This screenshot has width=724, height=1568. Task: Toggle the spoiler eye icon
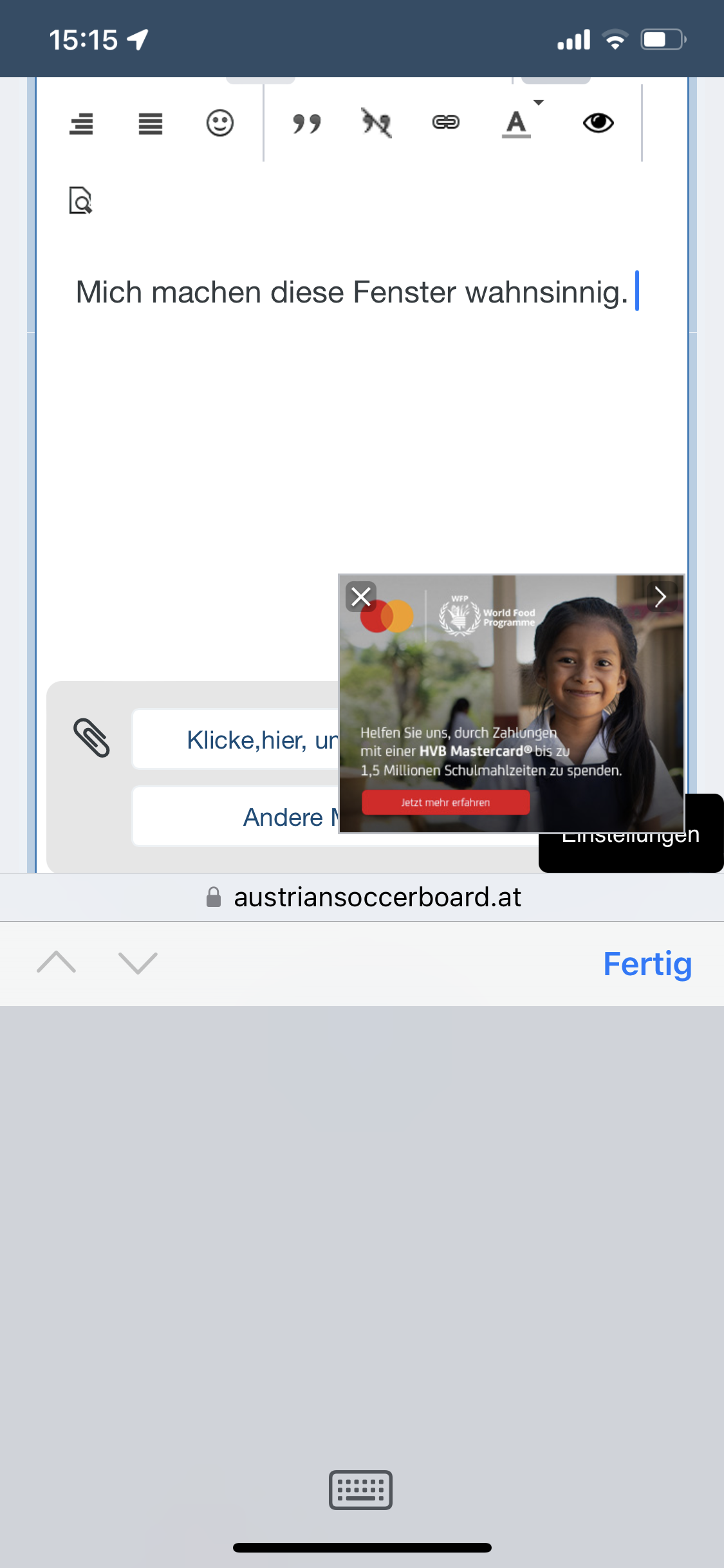pyautogui.click(x=599, y=122)
